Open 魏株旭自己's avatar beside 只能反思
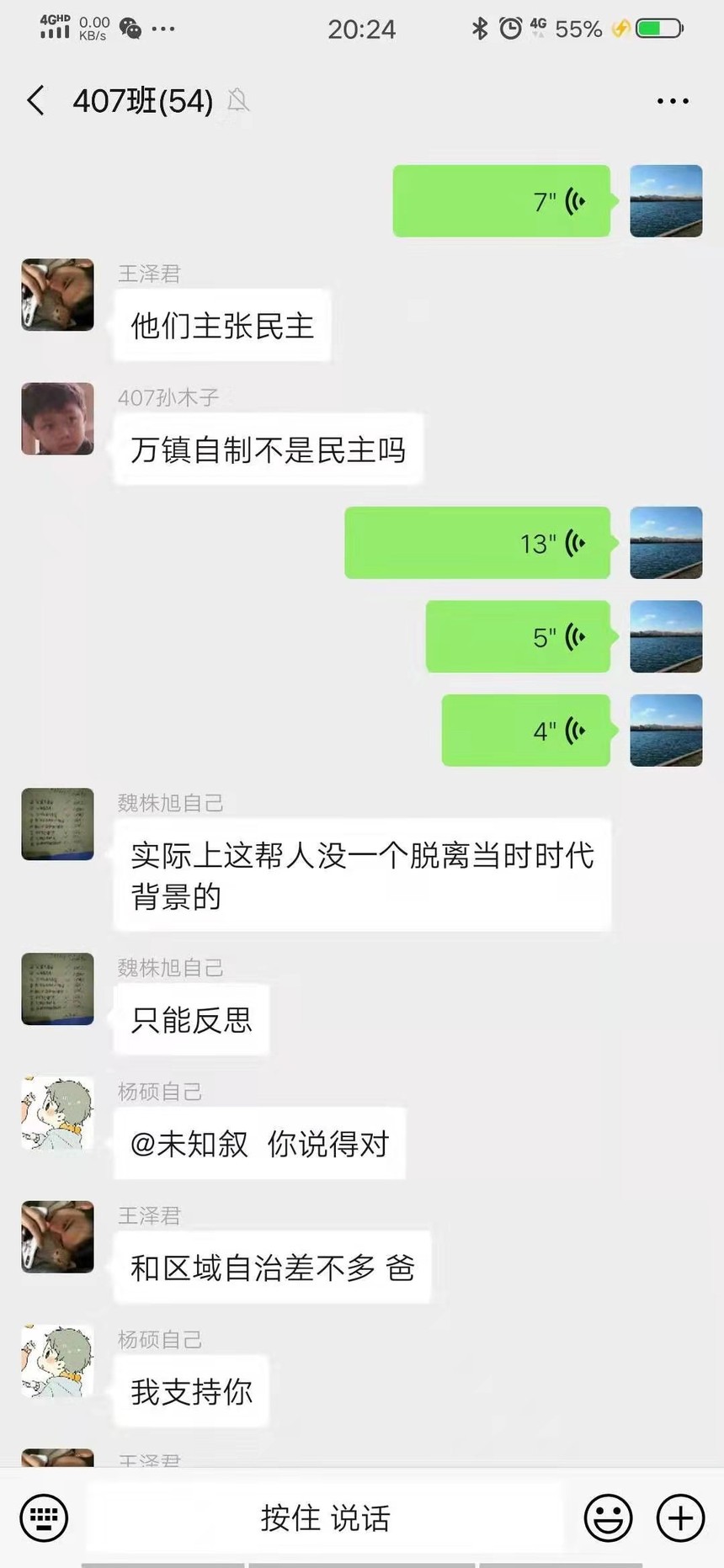 (x=57, y=989)
